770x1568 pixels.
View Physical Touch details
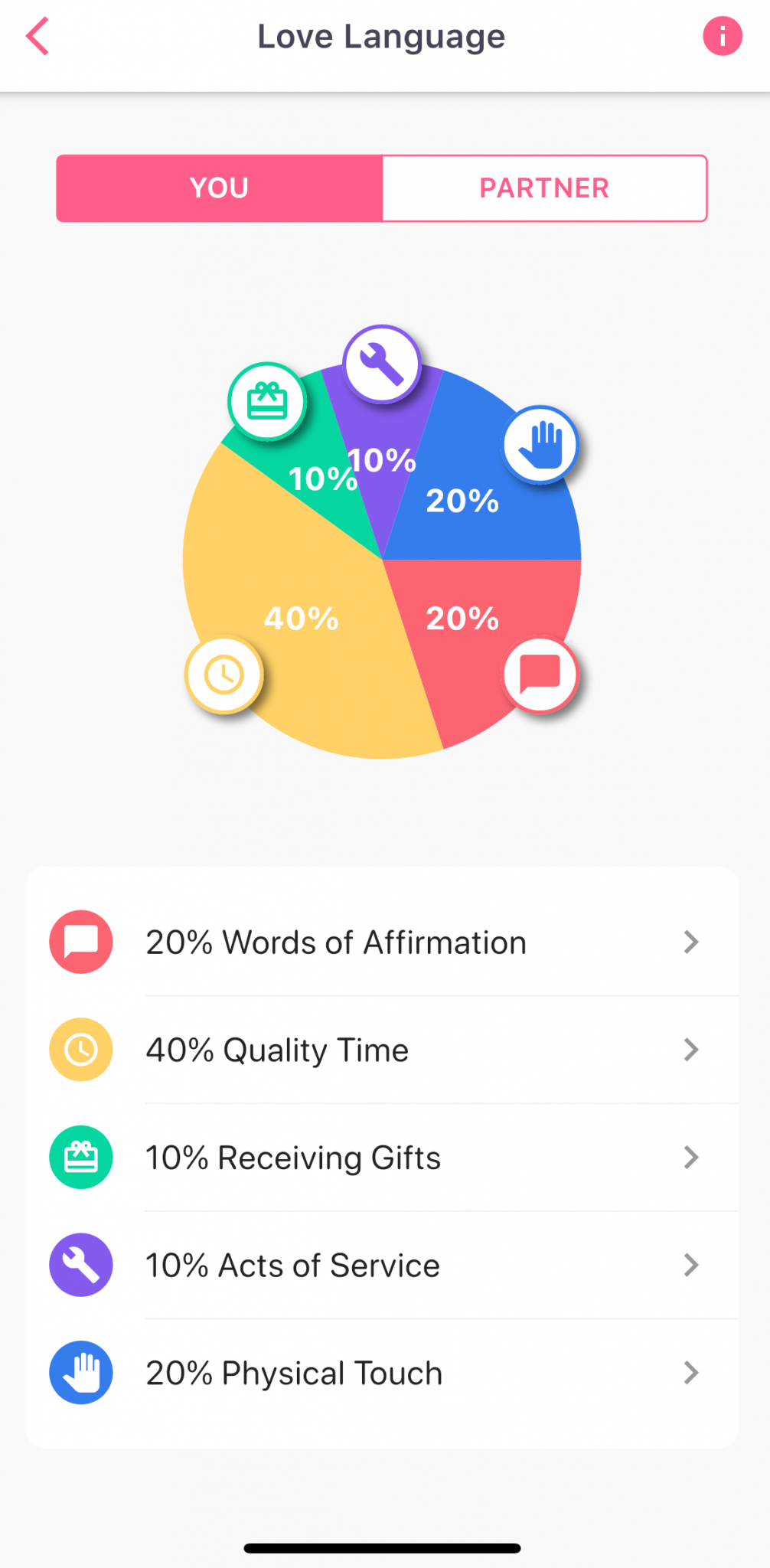click(x=383, y=1373)
